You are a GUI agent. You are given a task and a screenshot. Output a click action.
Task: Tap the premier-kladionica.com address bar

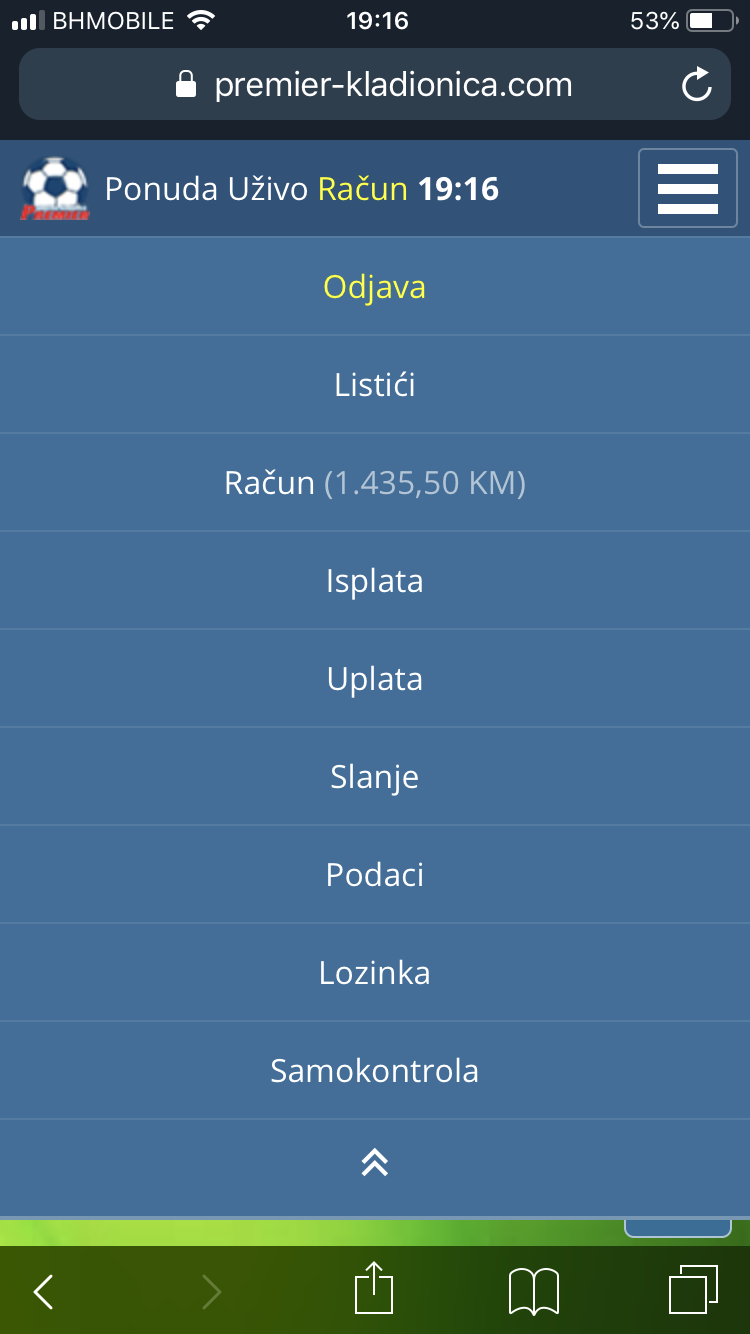(x=375, y=85)
